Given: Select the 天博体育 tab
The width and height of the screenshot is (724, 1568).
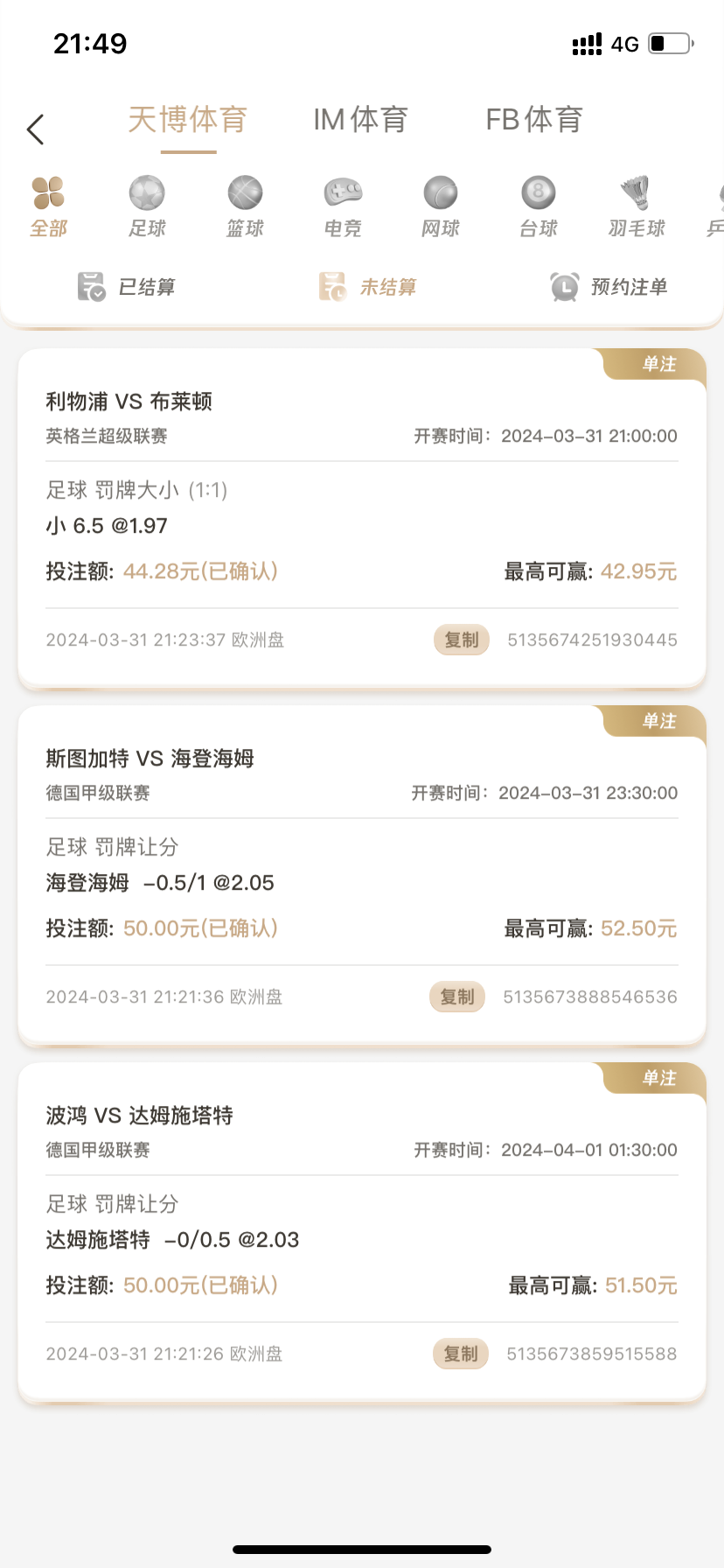Looking at the screenshot, I should click(x=188, y=120).
